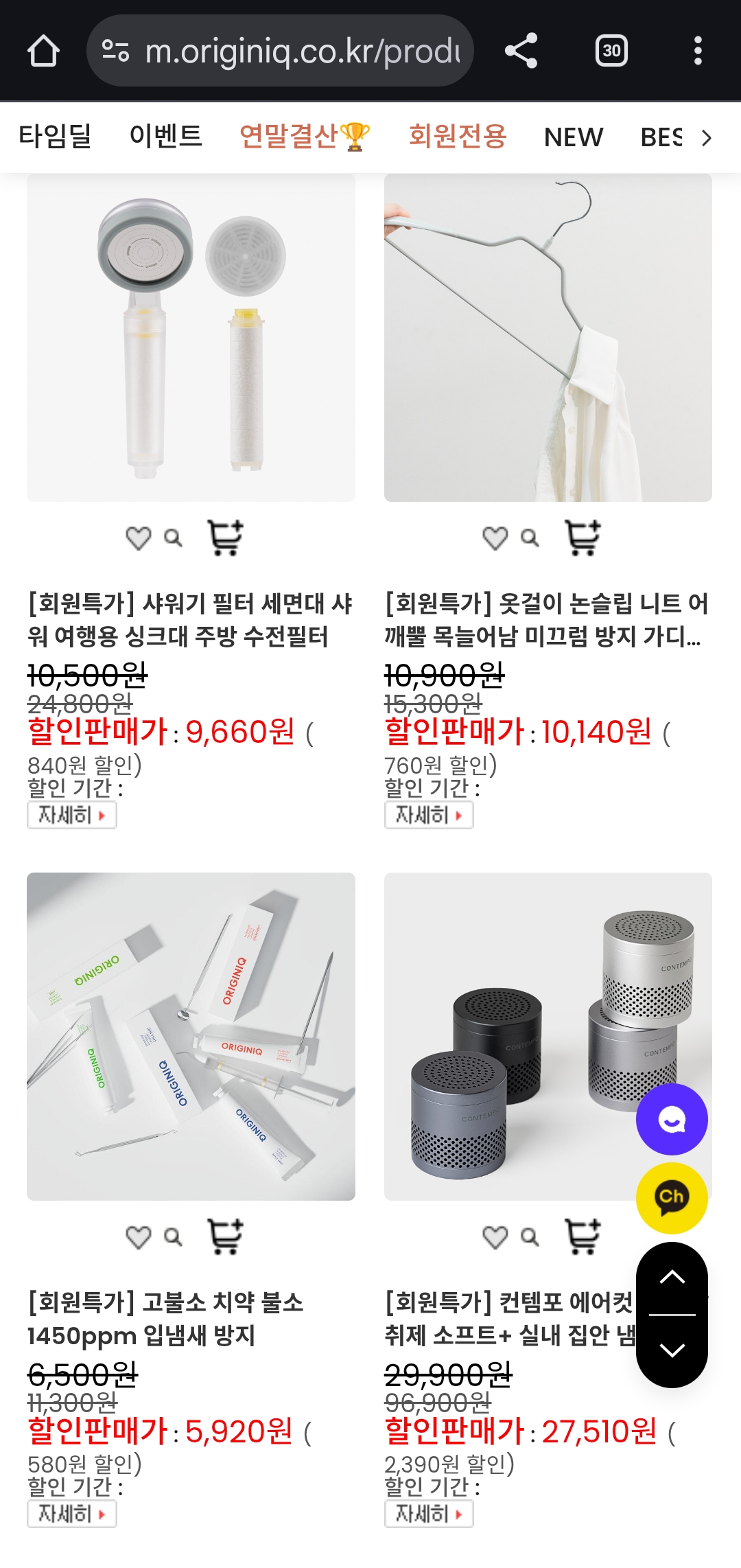Open the 고불소 치약 product image
The height and width of the screenshot is (1568, 741).
(x=191, y=1036)
